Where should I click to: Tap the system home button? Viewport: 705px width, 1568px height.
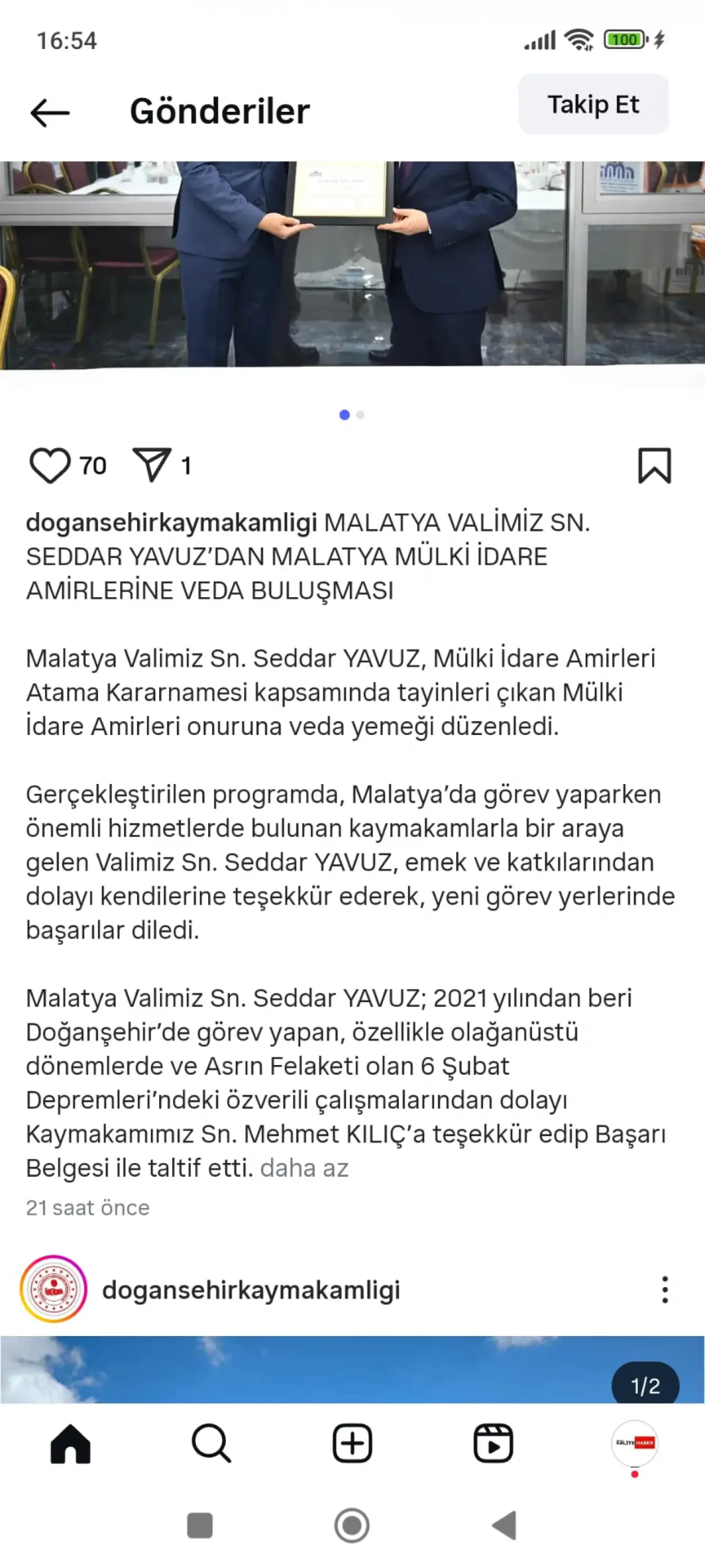(352, 1526)
